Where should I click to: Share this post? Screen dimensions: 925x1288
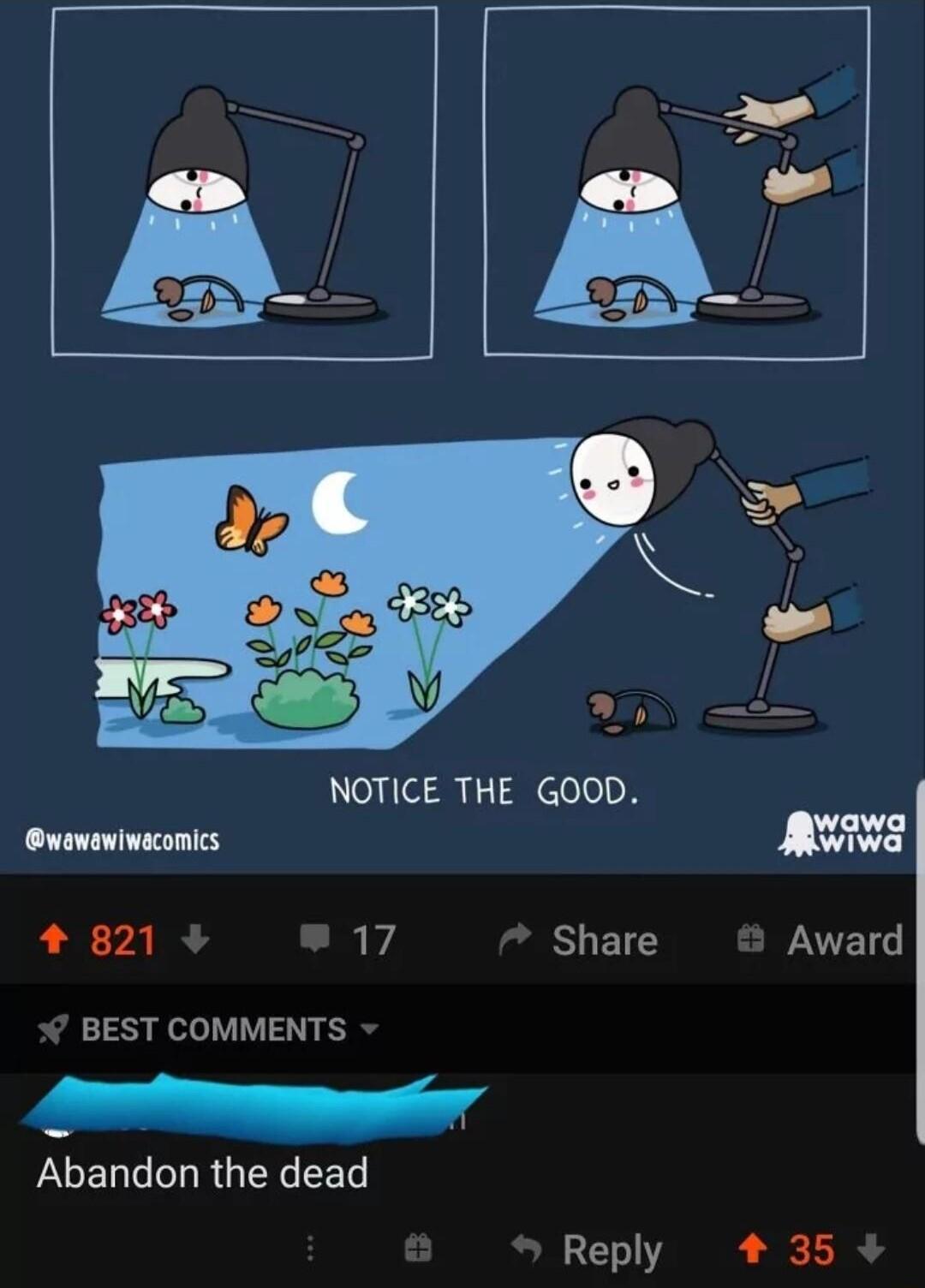click(x=580, y=939)
